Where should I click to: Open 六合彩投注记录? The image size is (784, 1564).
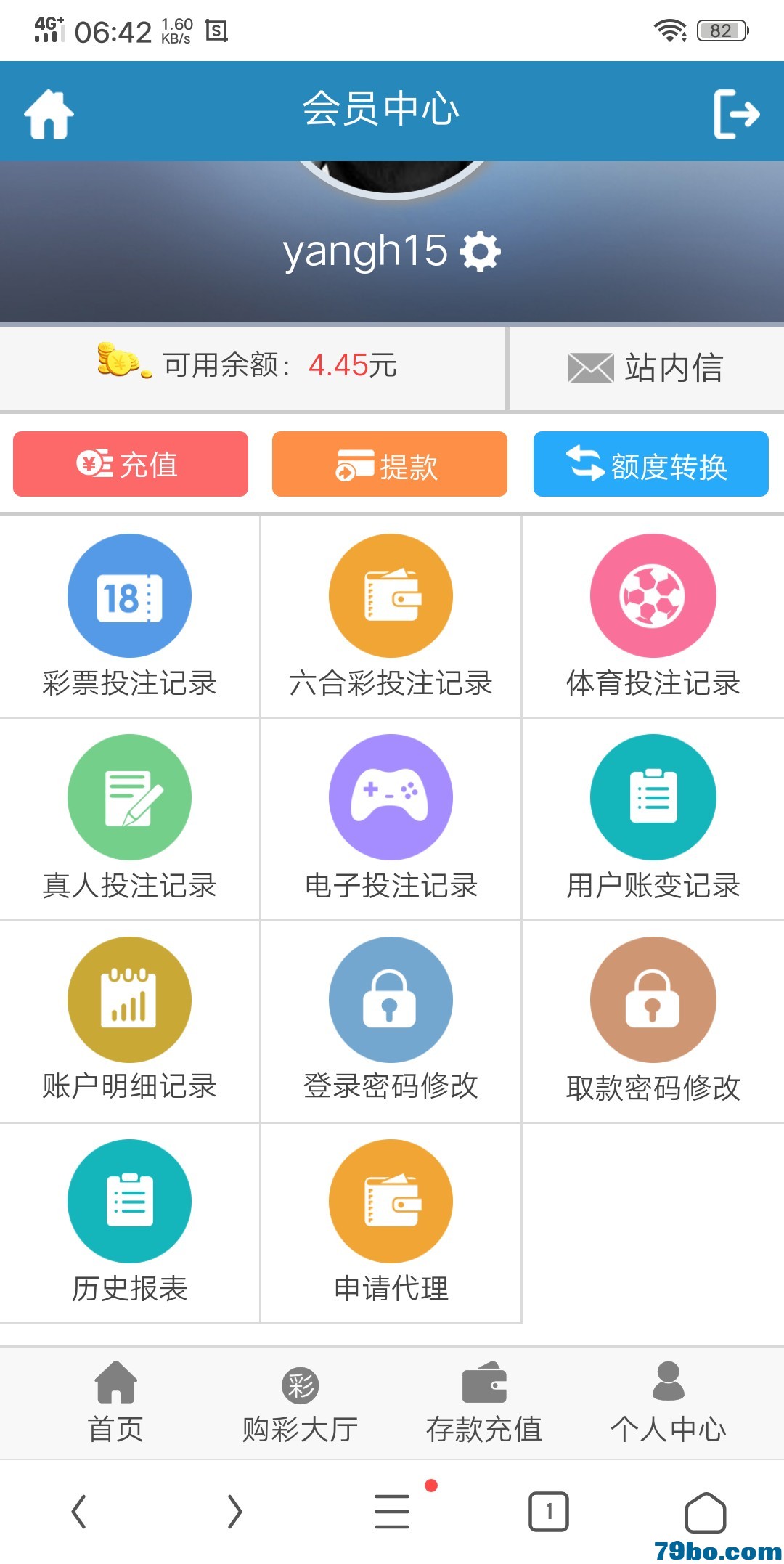pyautogui.click(x=391, y=617)
